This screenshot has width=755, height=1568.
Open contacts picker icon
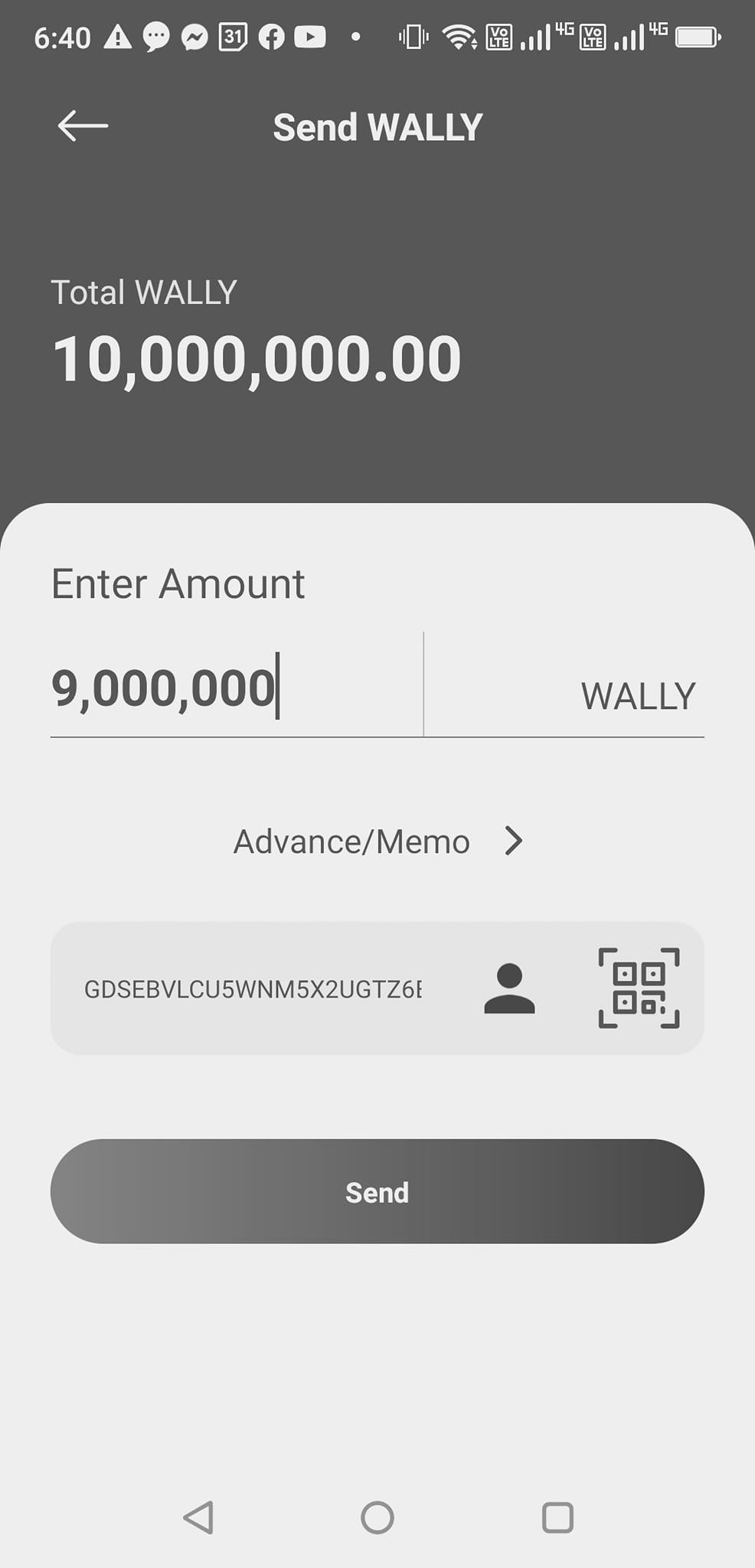click(509, 988)
